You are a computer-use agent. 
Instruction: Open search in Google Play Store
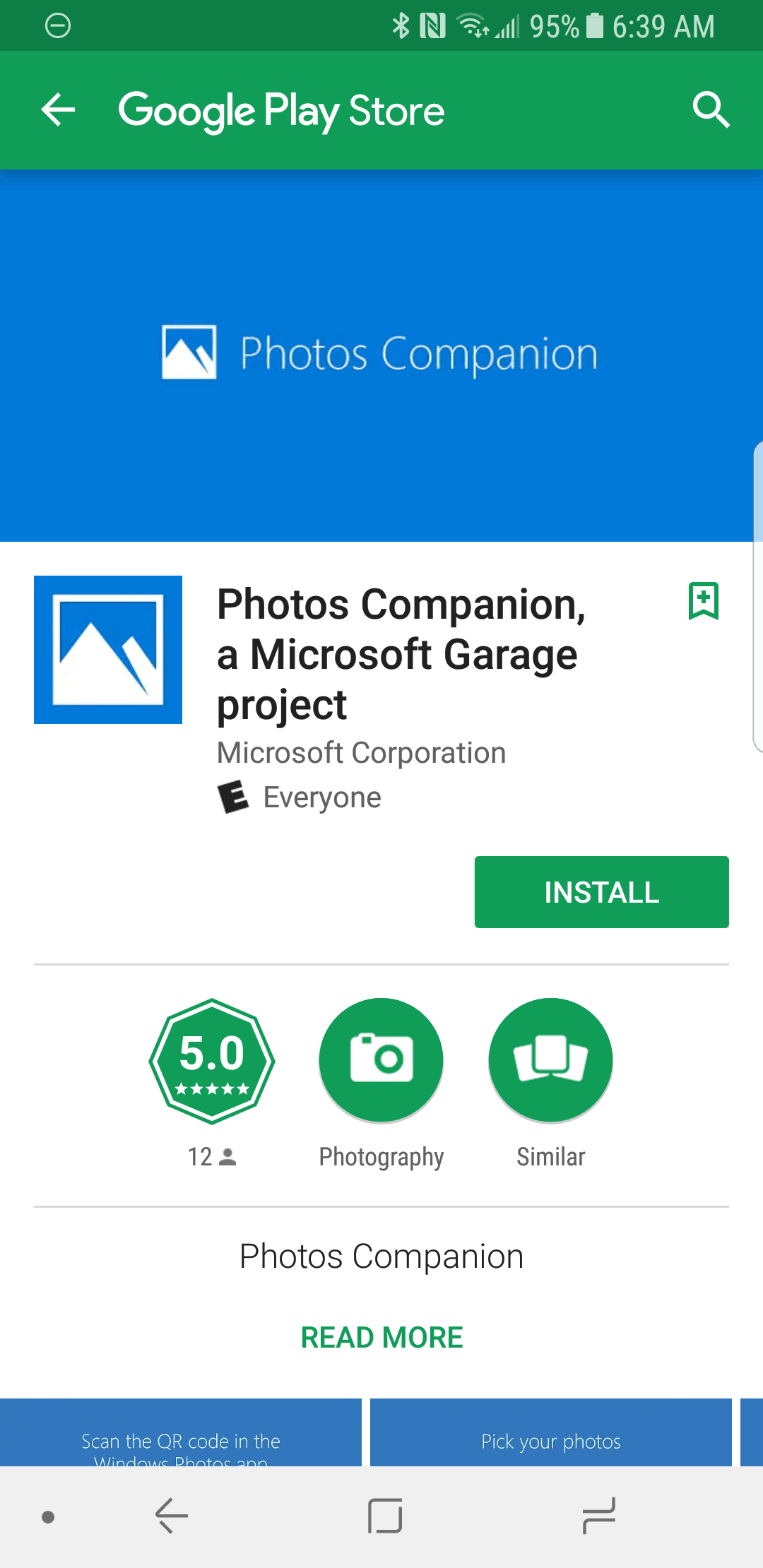(710, 110)
